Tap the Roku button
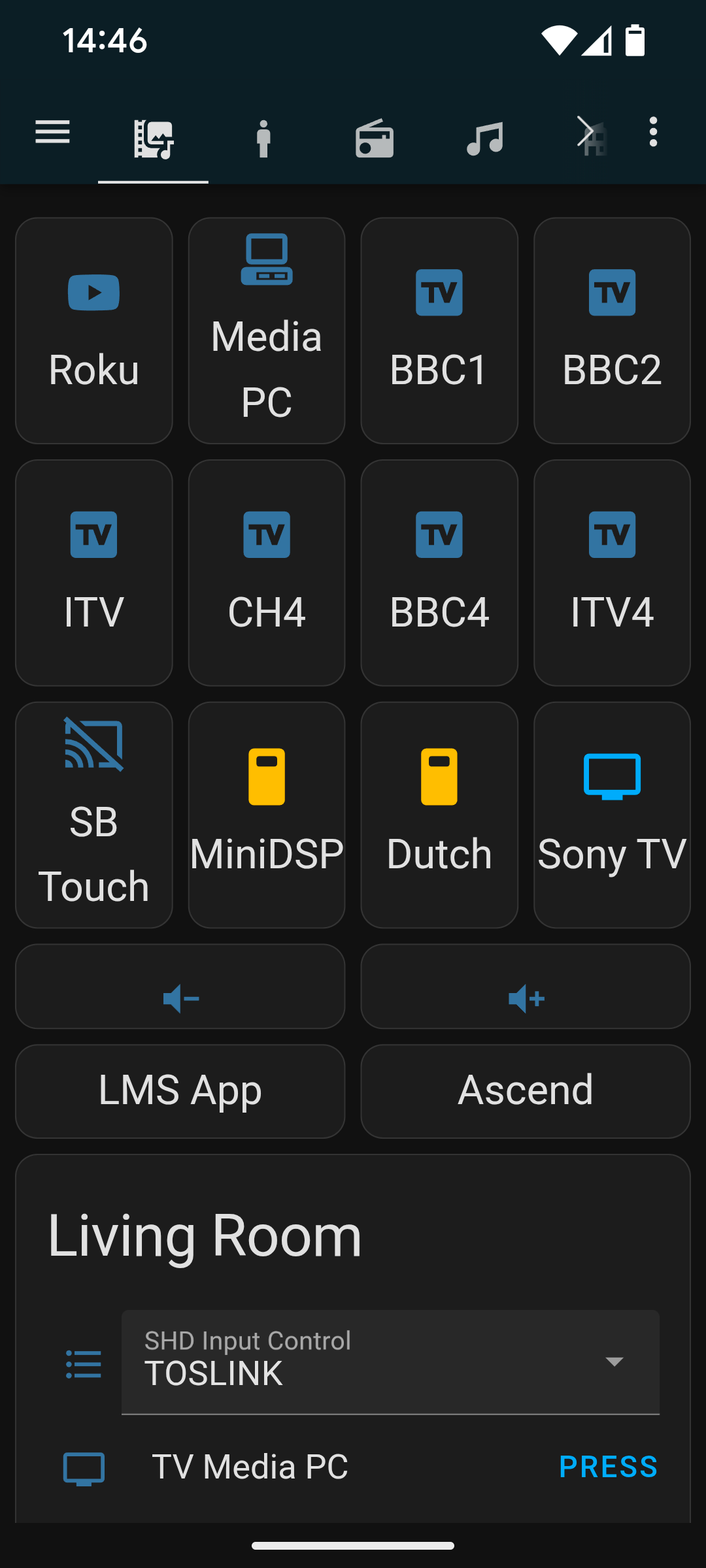This screenshot has width=706, height=1568. tap(94, 331)
